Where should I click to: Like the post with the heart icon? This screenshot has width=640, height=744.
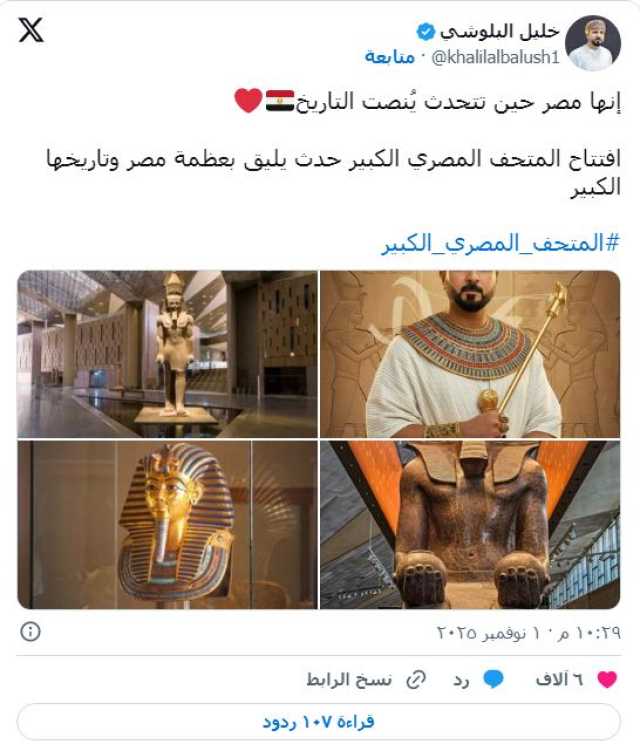click(x=606, y=680)
